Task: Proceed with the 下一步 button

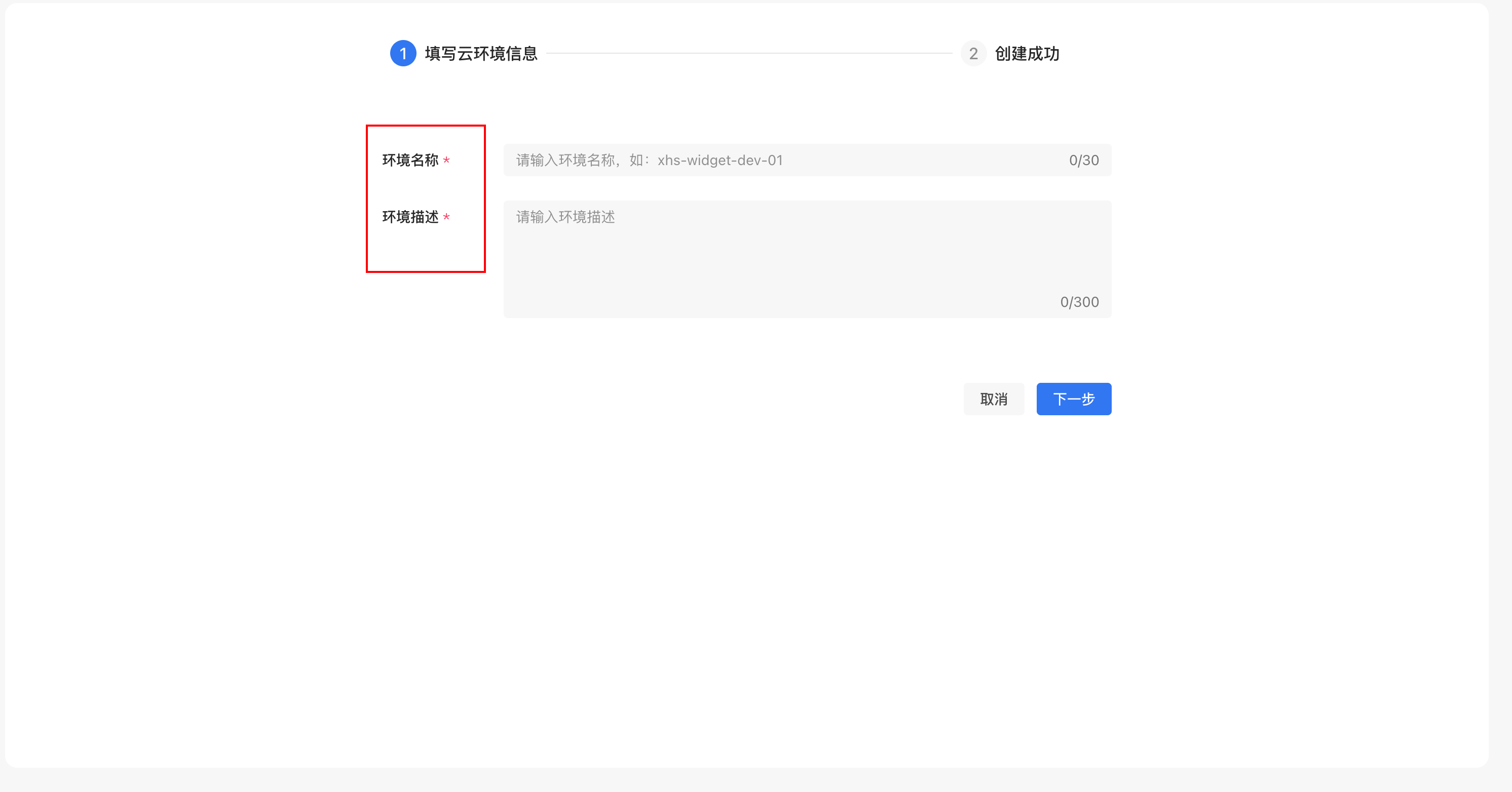Action: [1073, 399]
